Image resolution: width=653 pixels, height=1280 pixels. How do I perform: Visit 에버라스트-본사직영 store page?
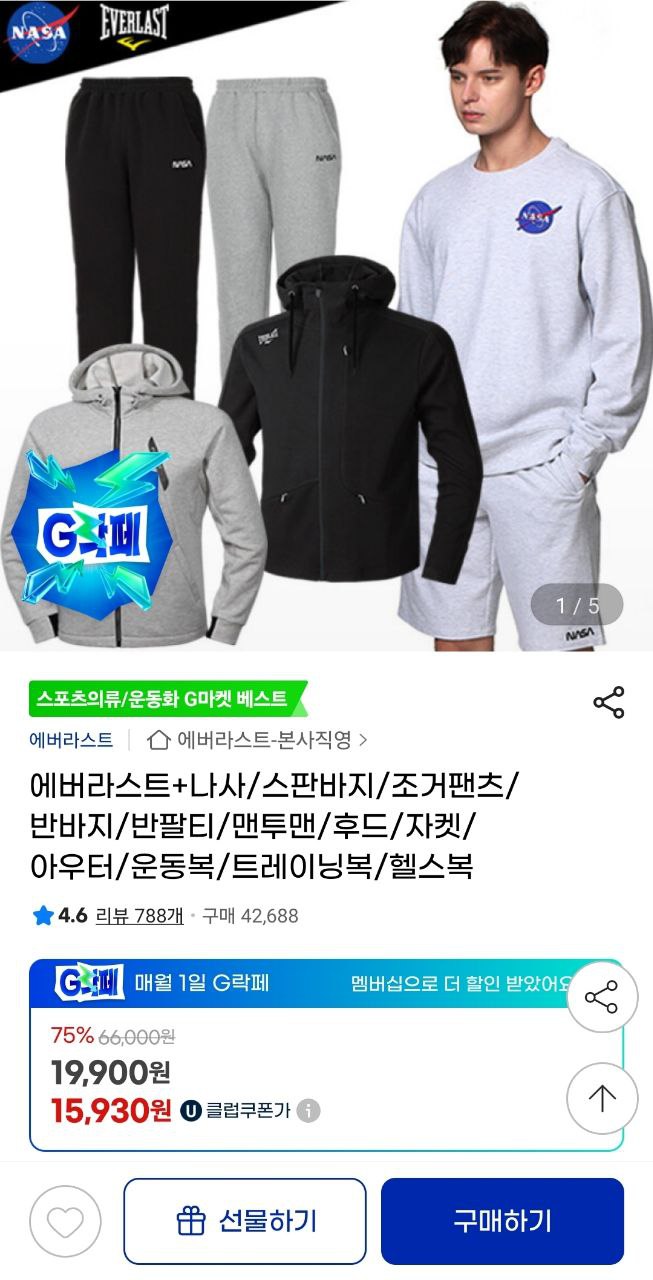coord(258,740)
